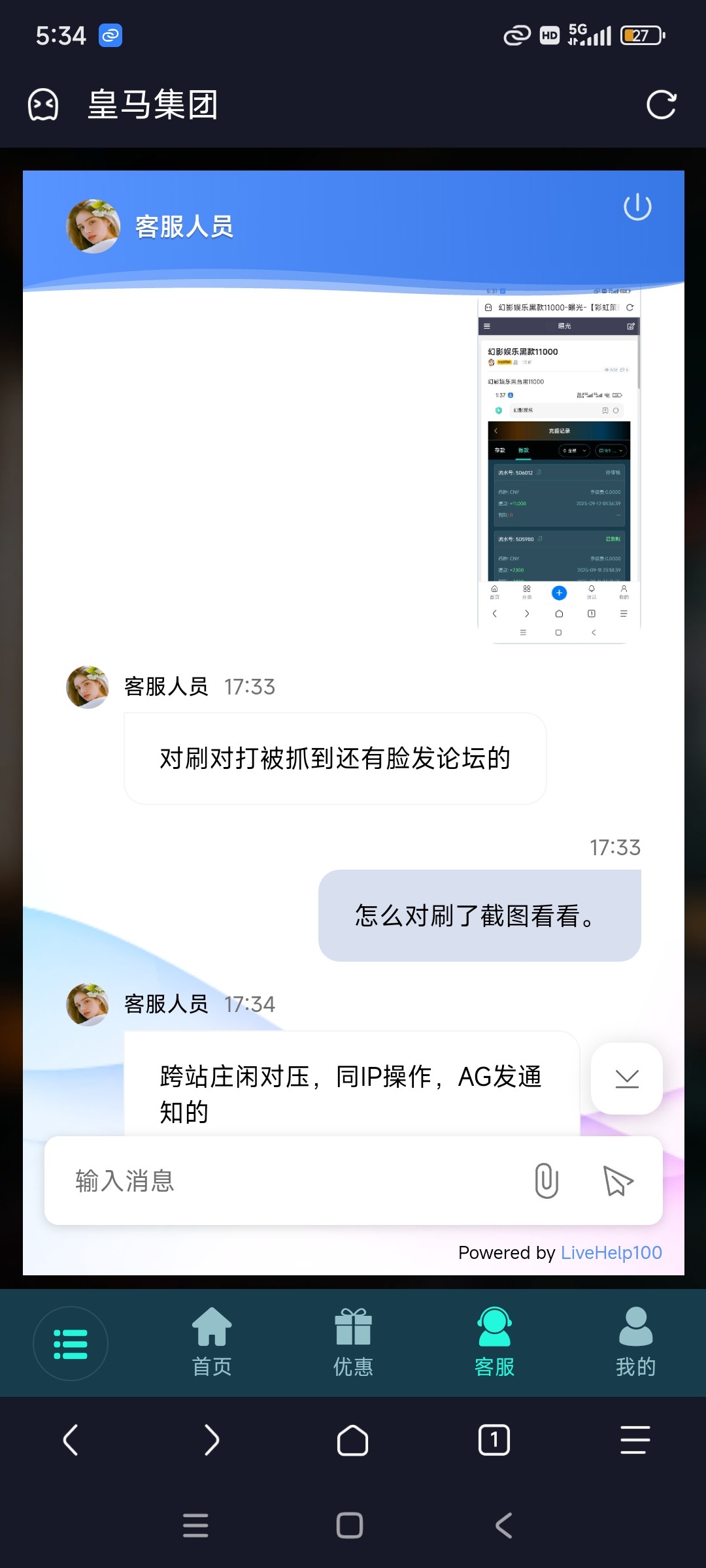Open the side menu list button
The image size is (706, 1568).
click(71, 1343)
